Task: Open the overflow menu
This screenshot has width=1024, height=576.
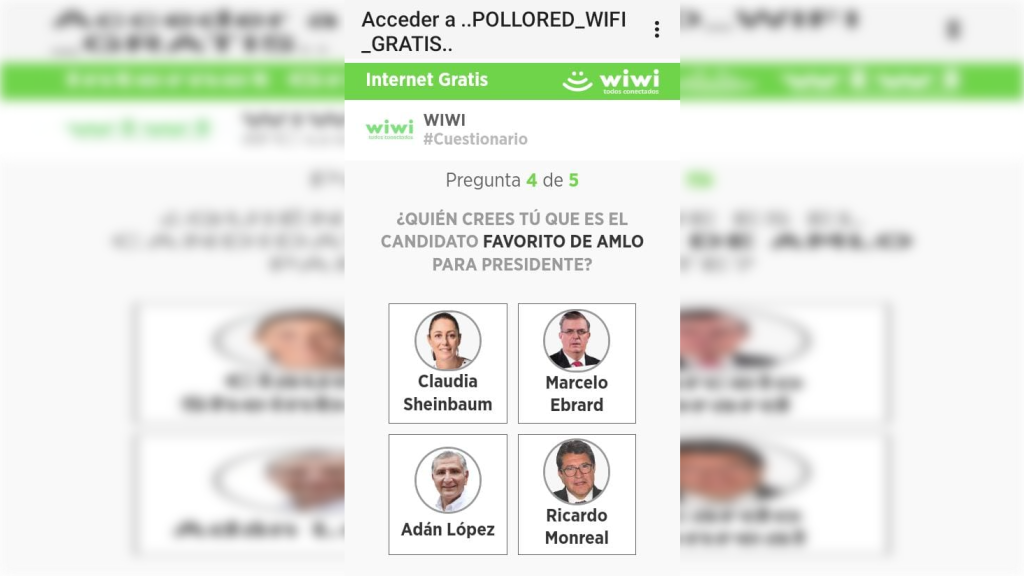Action: coord(656,30)
